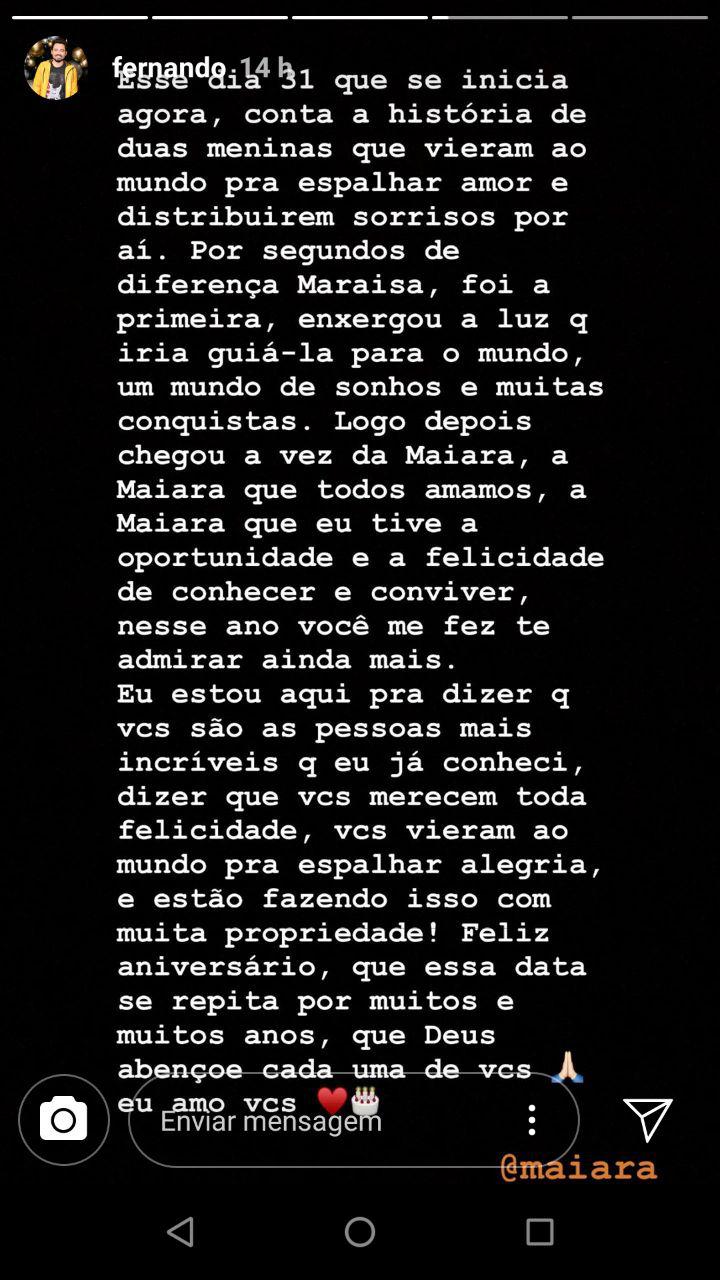Go to the home screen
The height and width of the screenshot is (1280, 720).
tap(360, 1232)
